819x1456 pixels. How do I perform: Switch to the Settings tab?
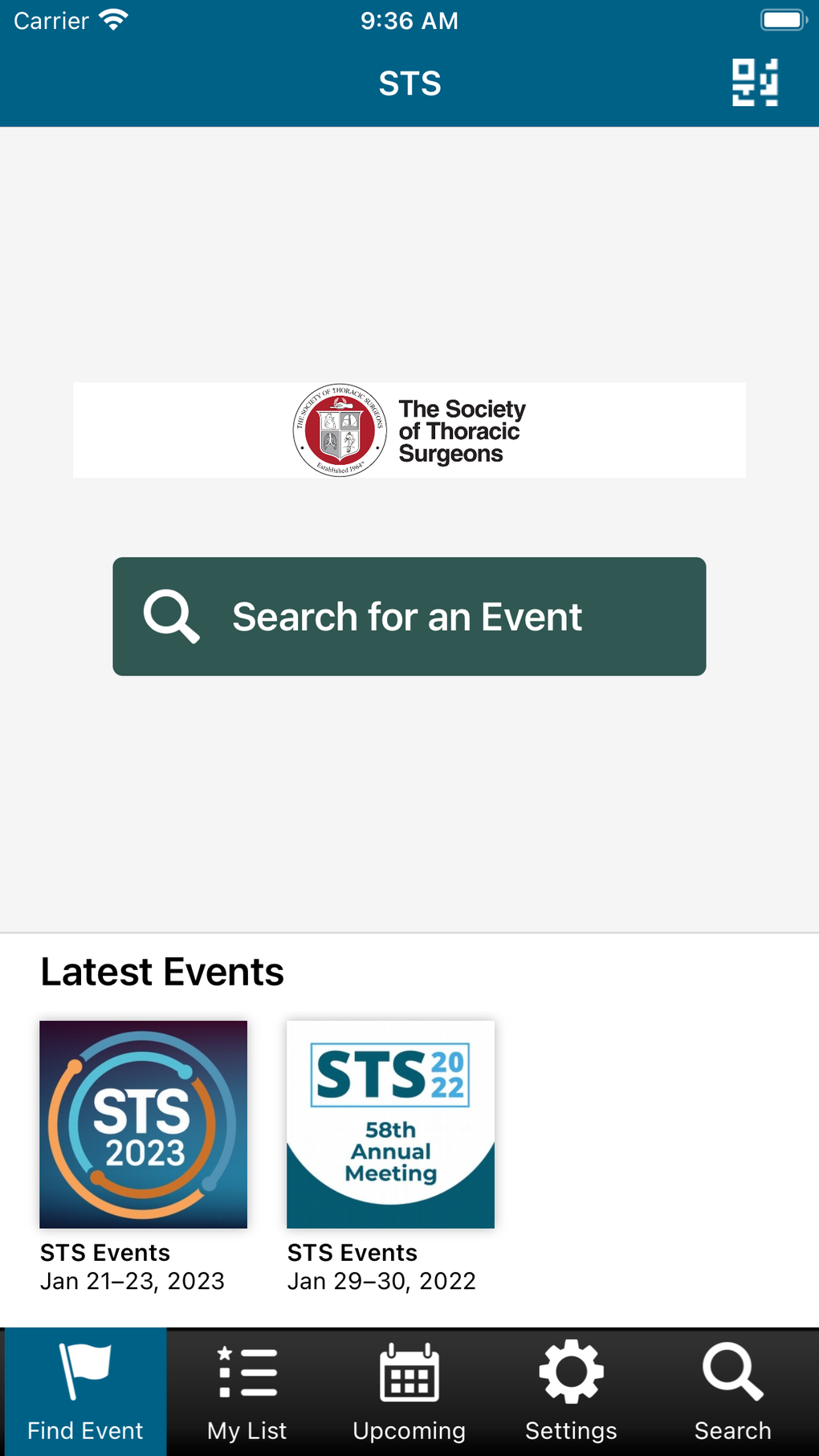pos(572,1392)
